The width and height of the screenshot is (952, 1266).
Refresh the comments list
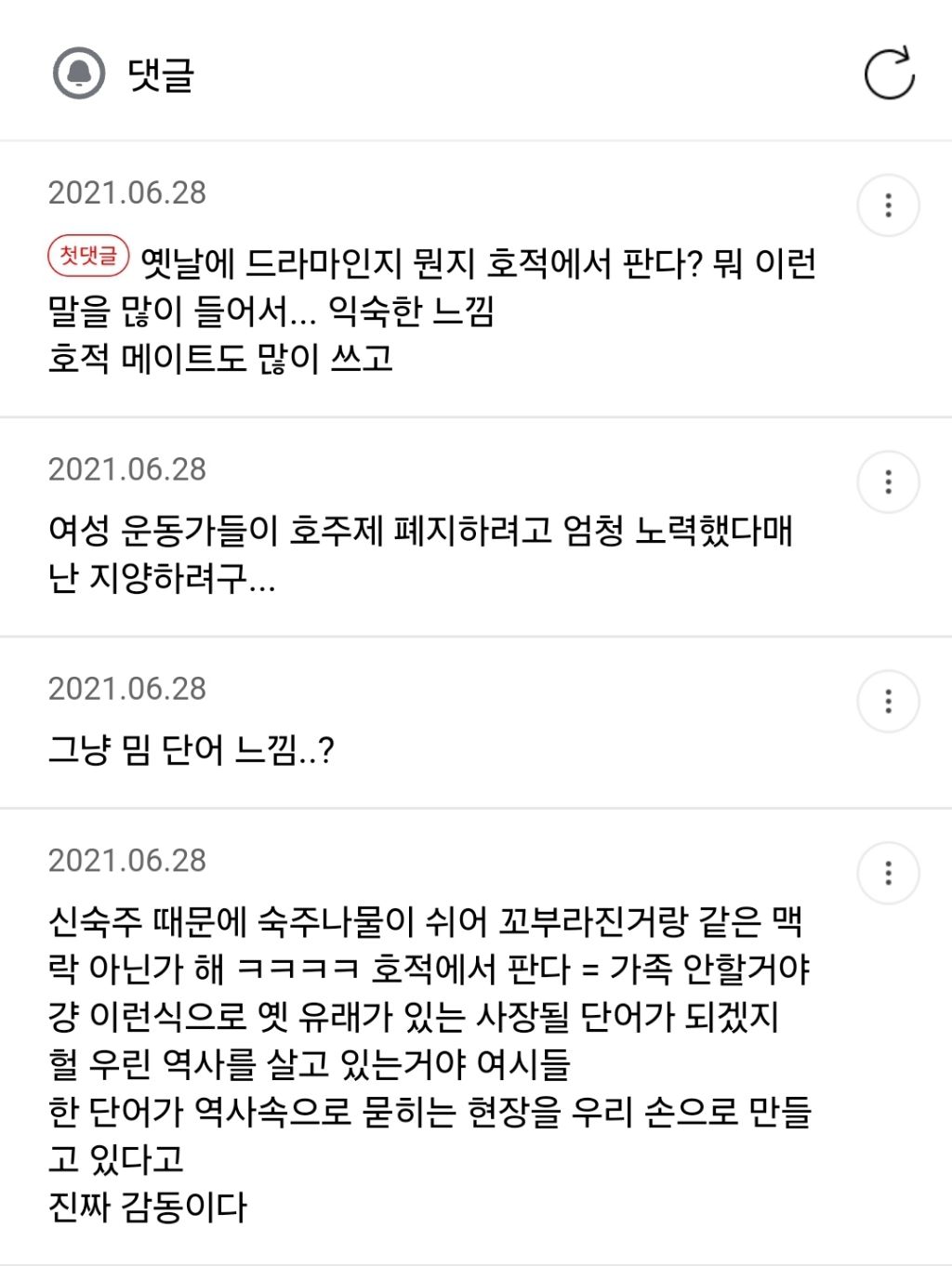[x=889, y=73]
